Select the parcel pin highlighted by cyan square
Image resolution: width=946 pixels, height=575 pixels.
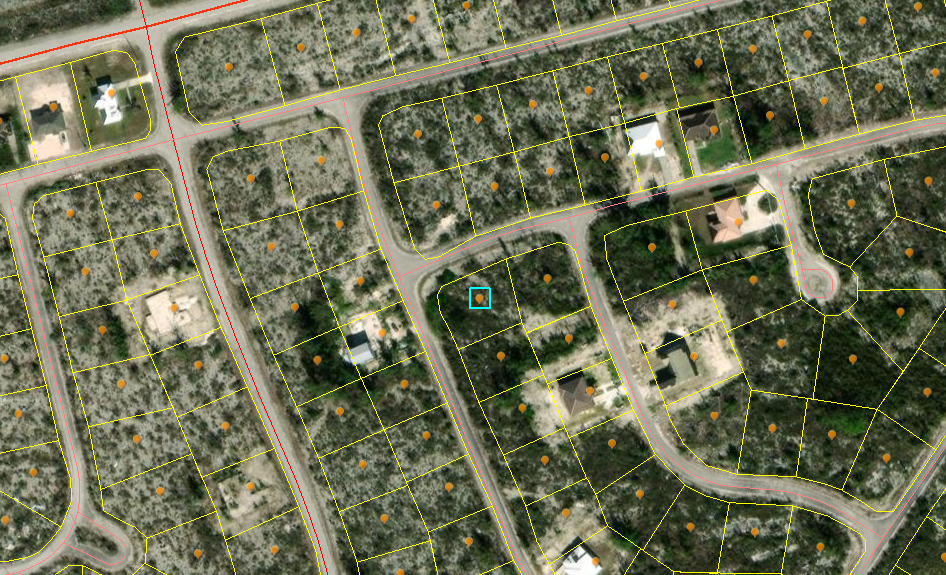[x=480, y=297]
